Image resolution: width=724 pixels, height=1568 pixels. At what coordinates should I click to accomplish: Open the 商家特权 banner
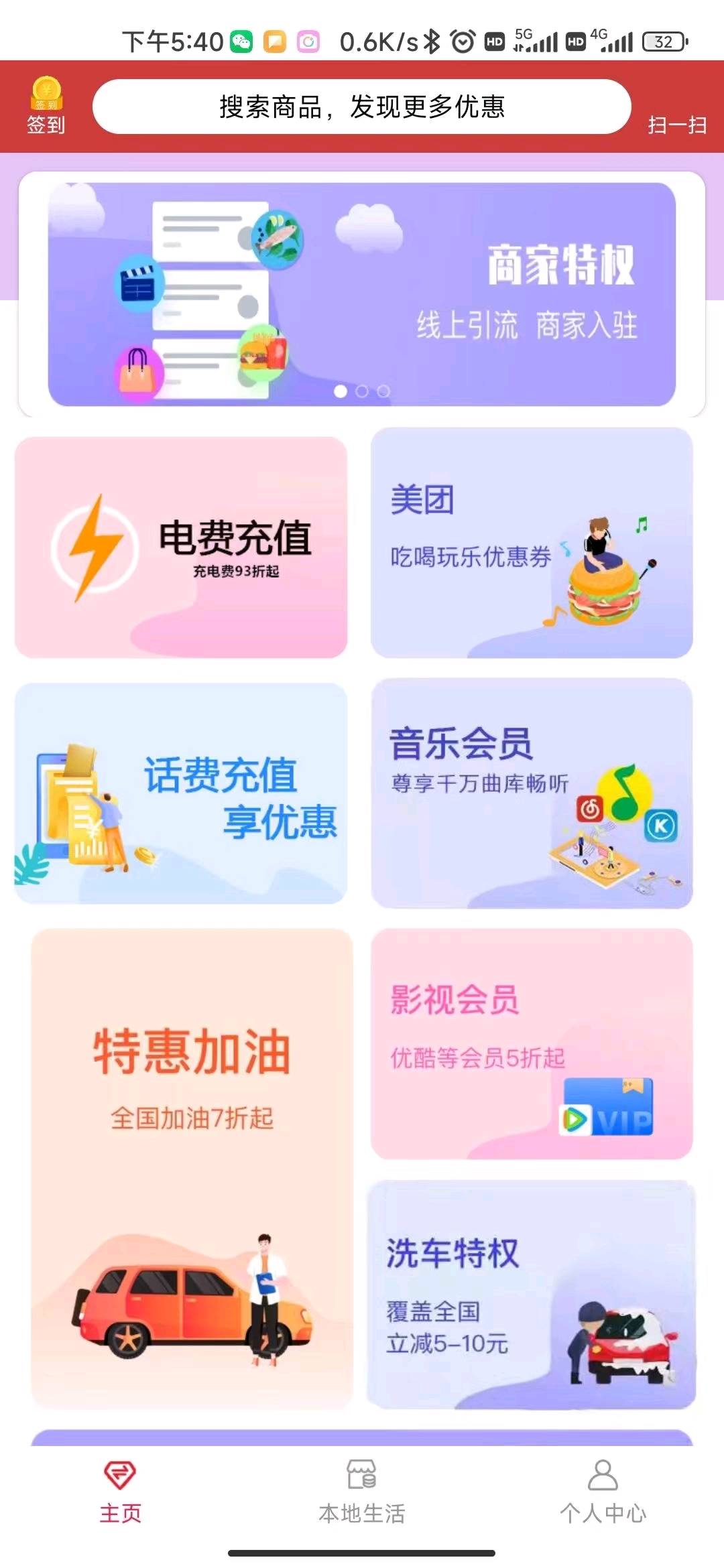pyautogui.click(x=362, y=294)
